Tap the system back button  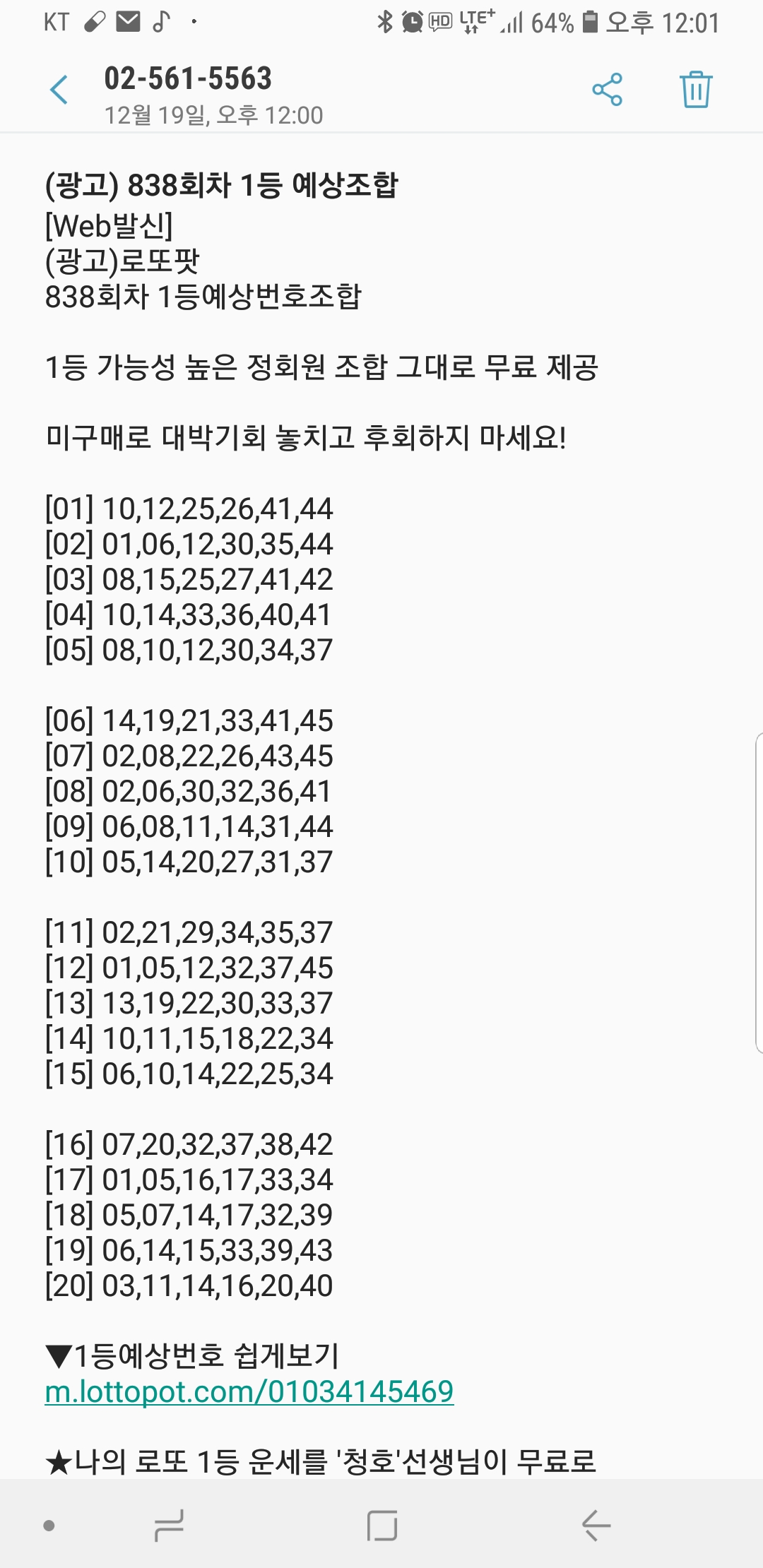click(596, 1526)
